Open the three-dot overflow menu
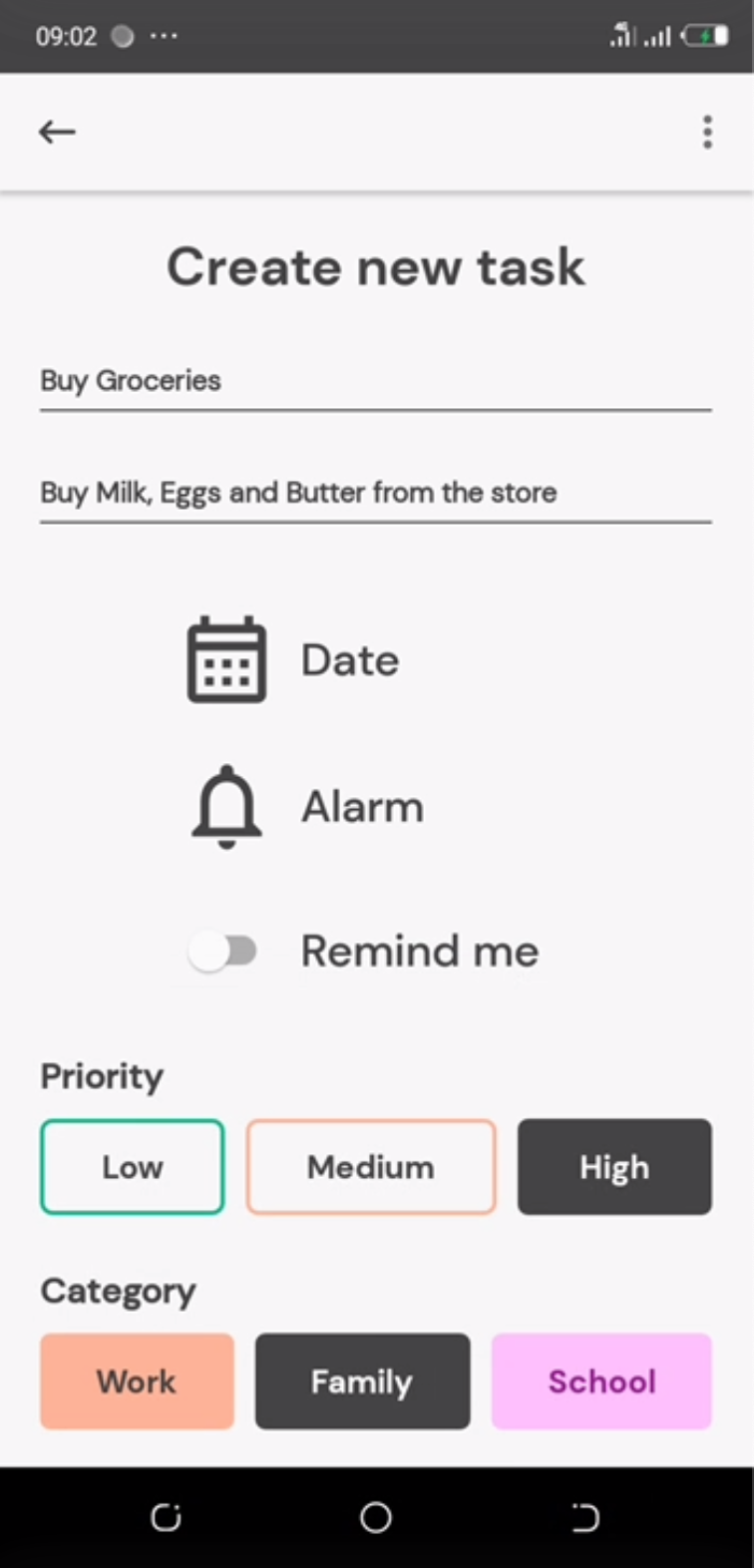The image size is (754, 1568). point(707,132)
